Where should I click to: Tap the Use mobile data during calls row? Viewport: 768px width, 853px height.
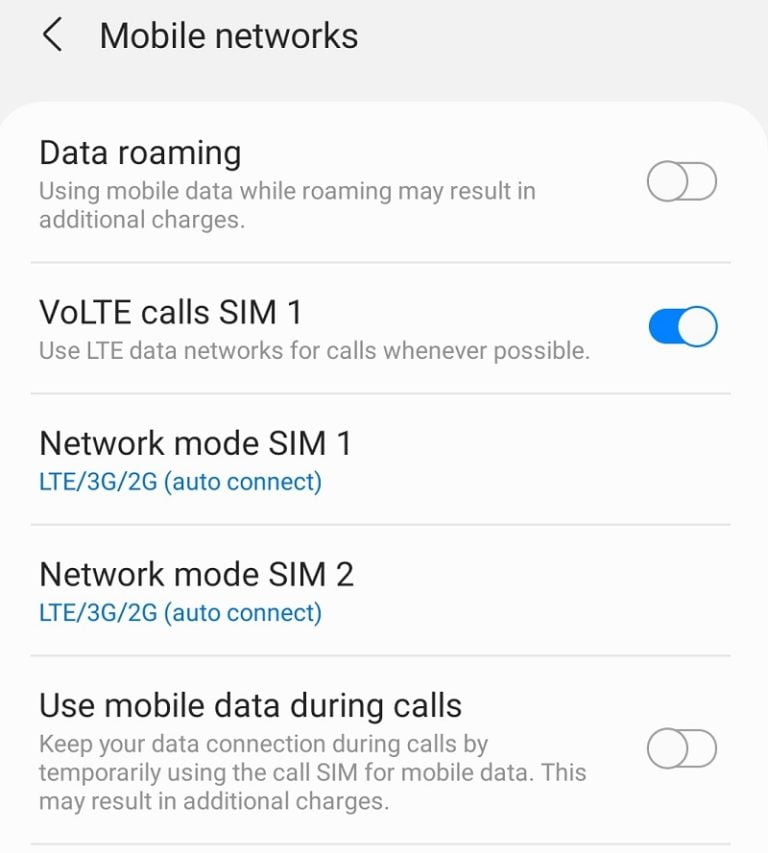tap(250, 705)
